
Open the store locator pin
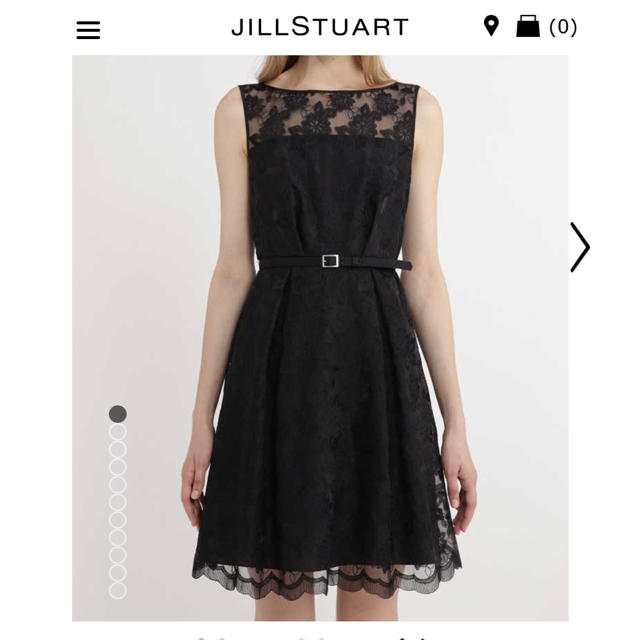coord(491,26)
